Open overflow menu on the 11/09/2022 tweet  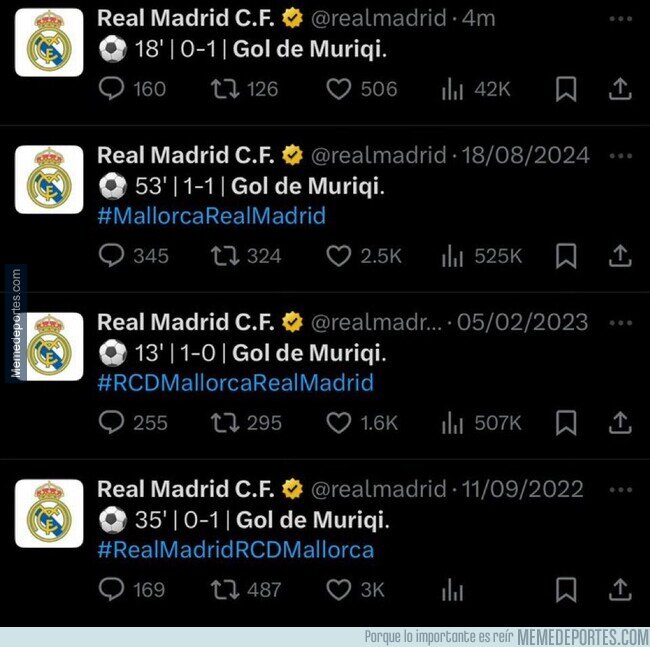(x=621, y=489)
